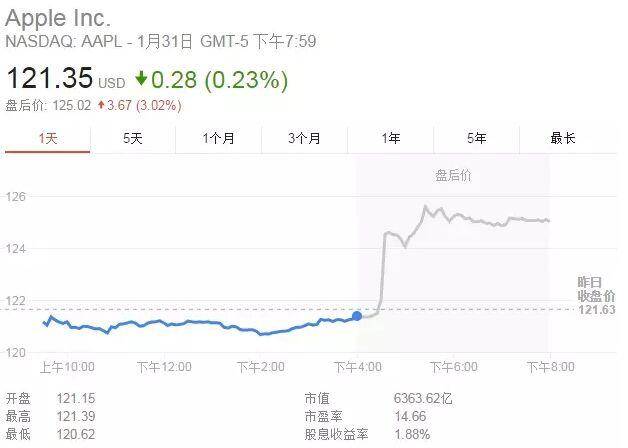Open the 1年 chart view
The image size is (628, 448).
coord(390,138)
